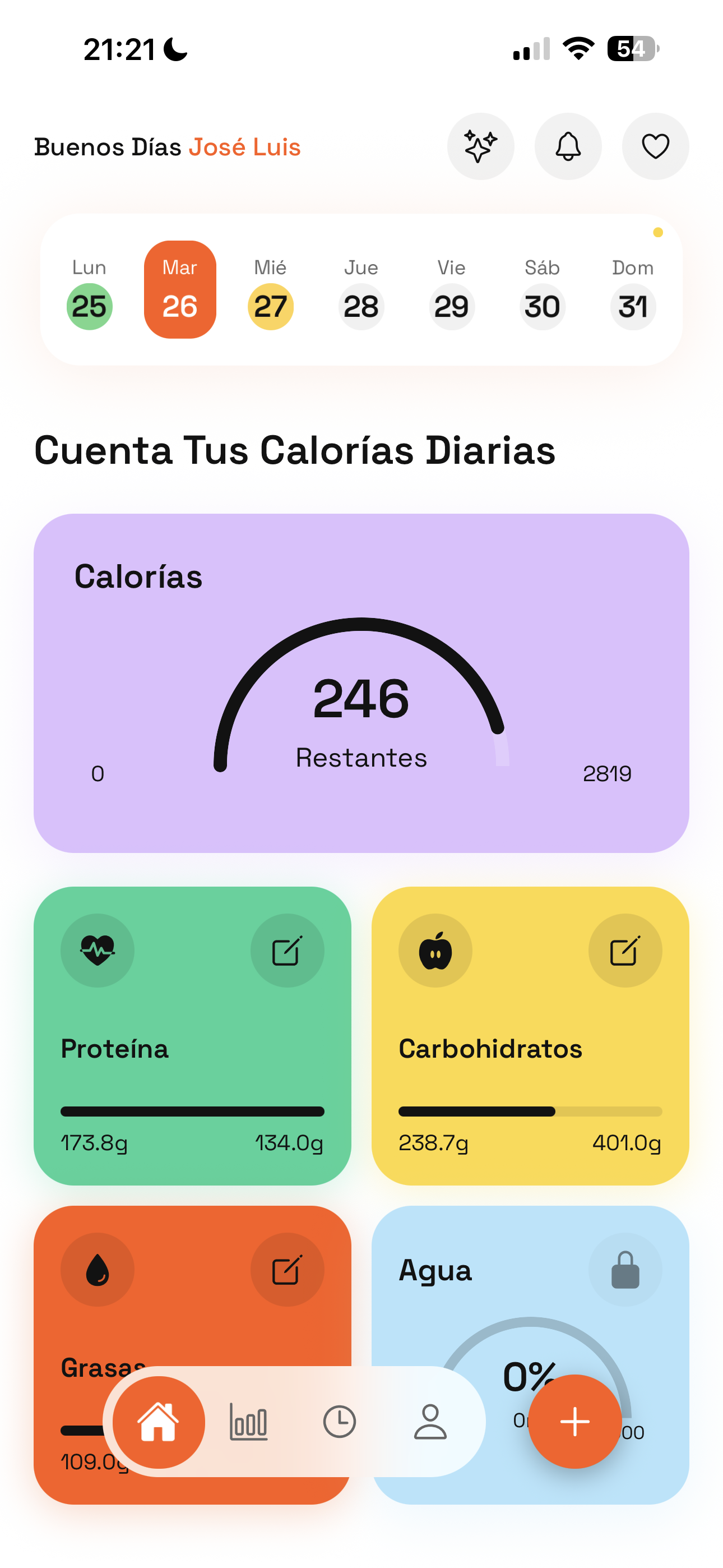This screenshot has width=723, height=1568.
Task: Switch to the history clock tab
Action: coord(339,1422)
